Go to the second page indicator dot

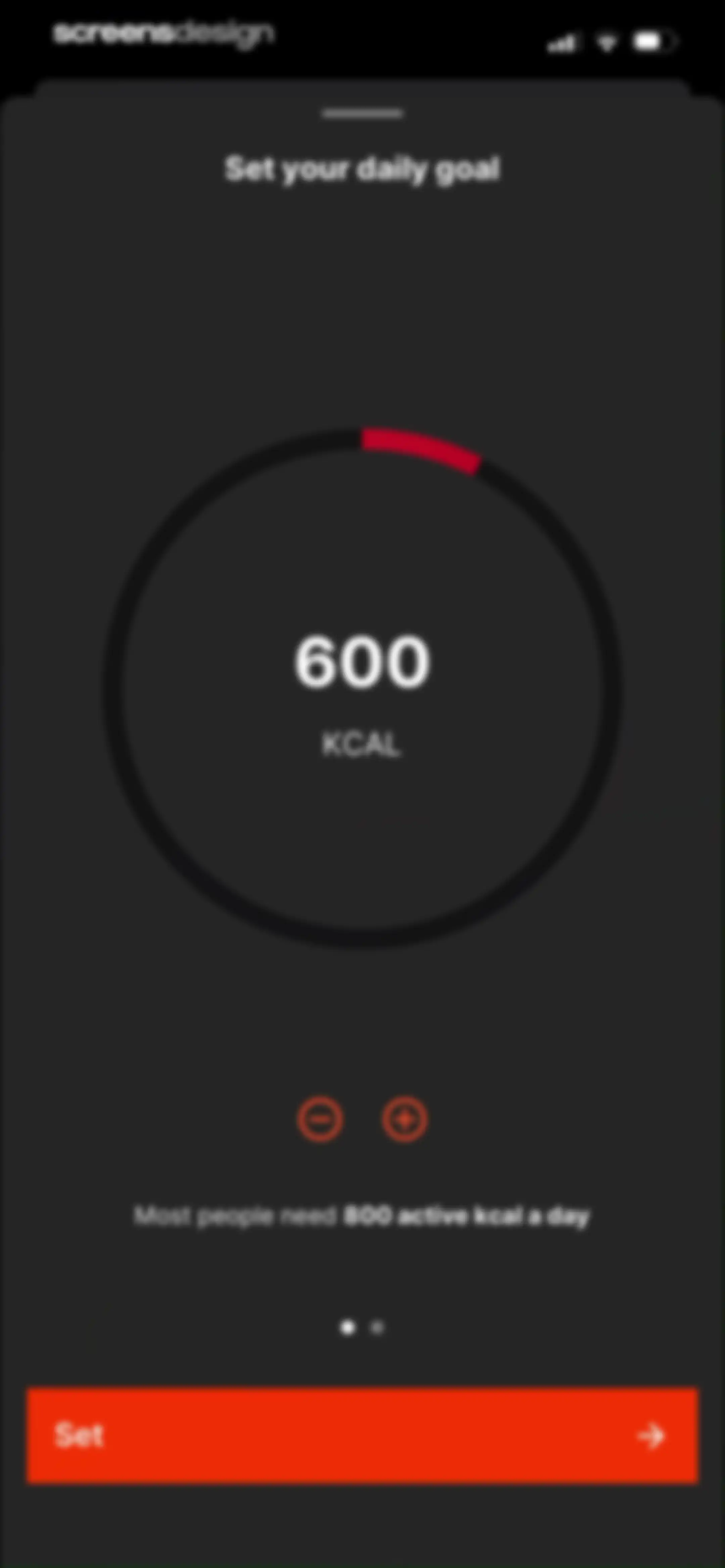coord(377,1328)
